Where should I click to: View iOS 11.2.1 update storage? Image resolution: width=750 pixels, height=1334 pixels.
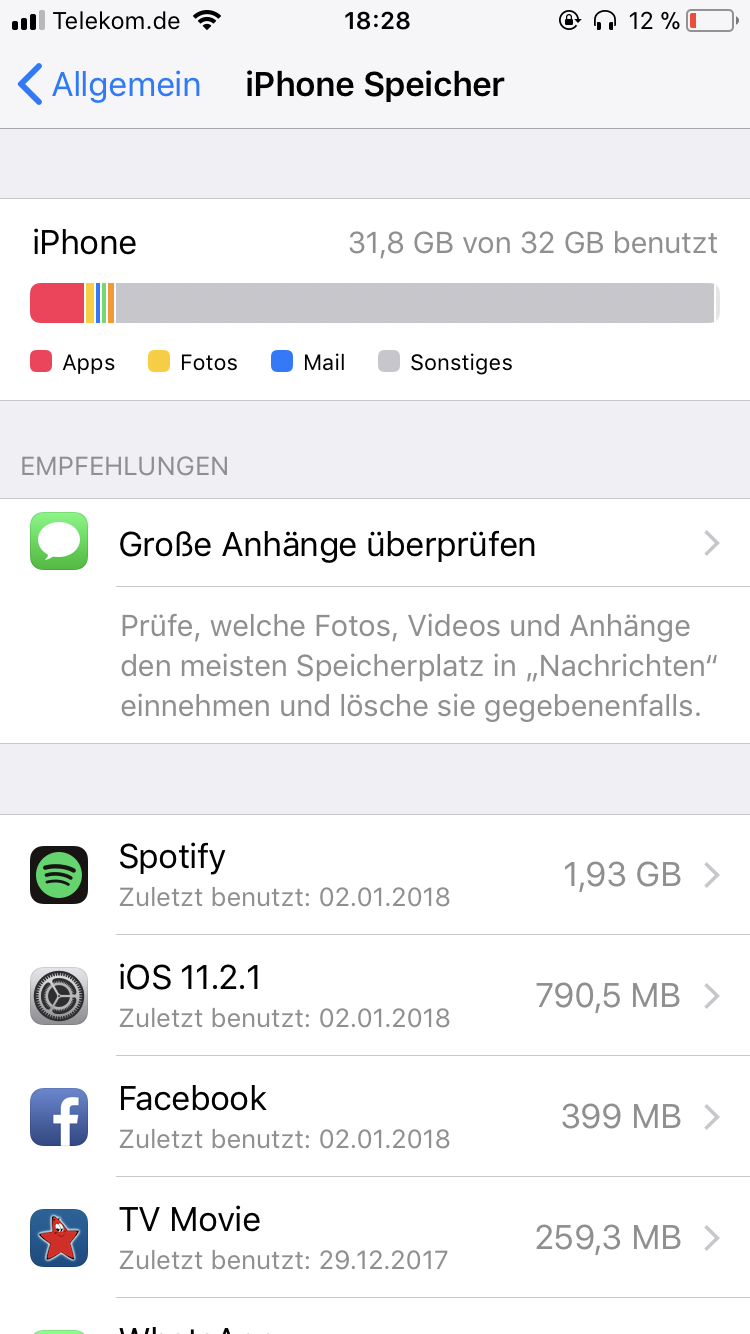coord(375,996)
